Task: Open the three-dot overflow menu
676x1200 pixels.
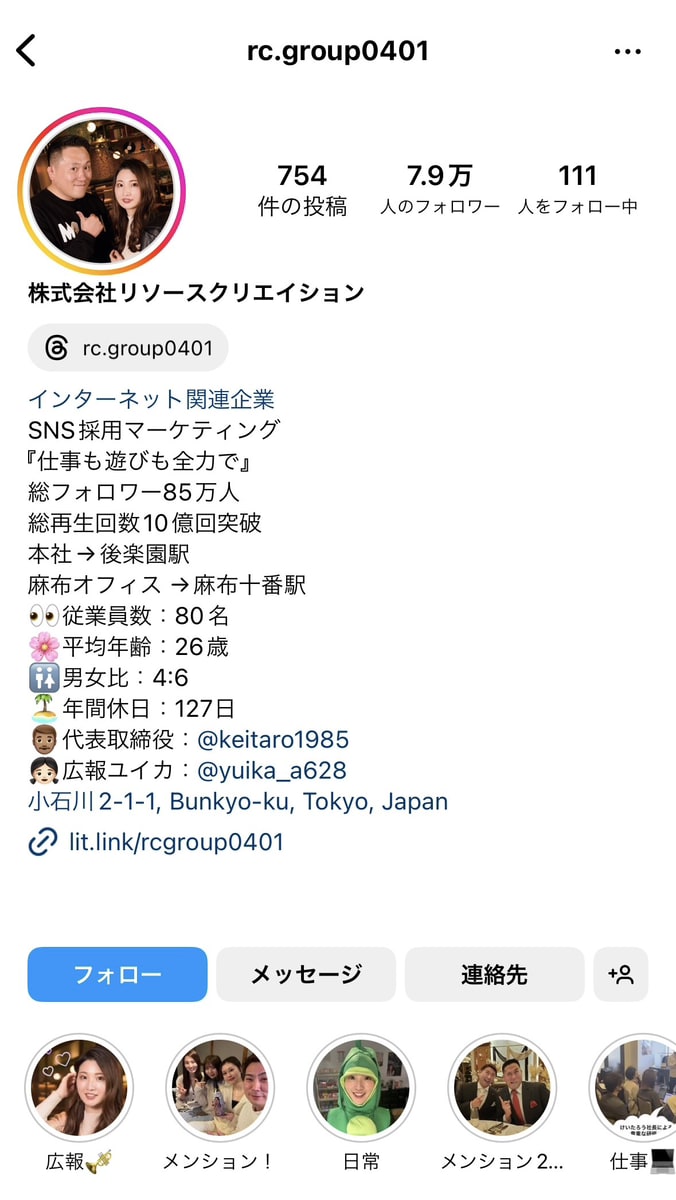Action: (627, 51)
